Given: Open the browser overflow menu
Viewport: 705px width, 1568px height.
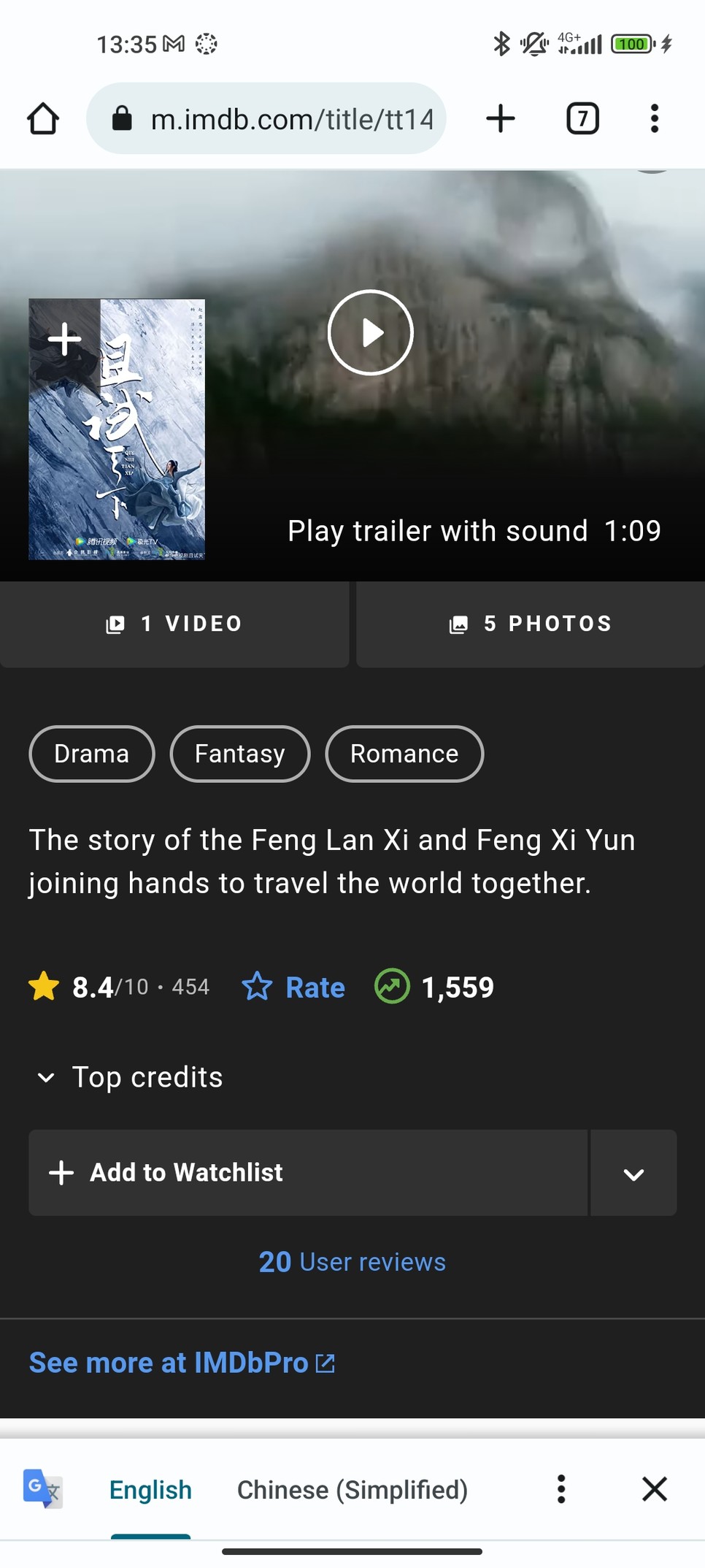Looking at the screenshot, I should 654,118.
